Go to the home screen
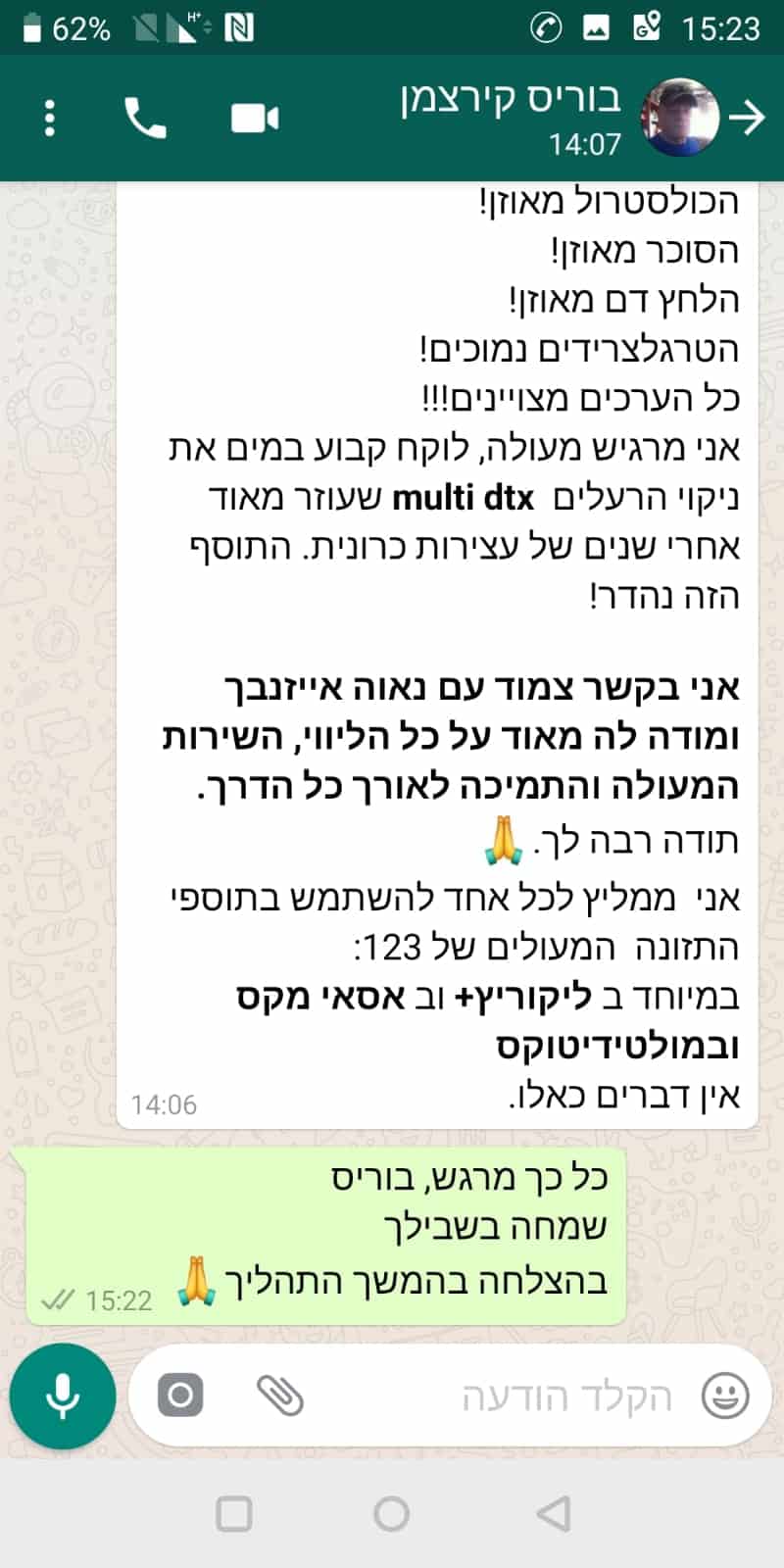The width and height of the screenshot is (784, 1568). [392, 1514]
